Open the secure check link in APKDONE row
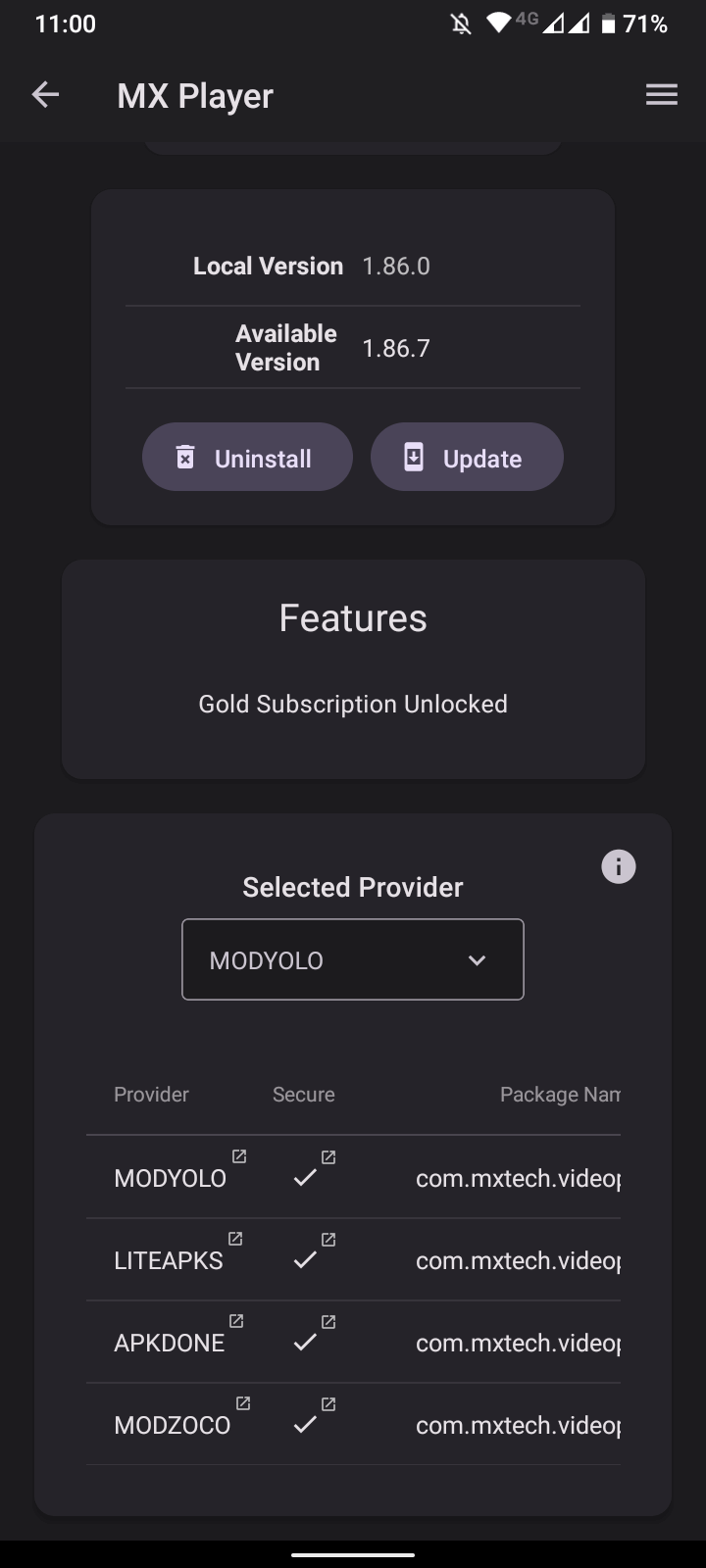 pos(328,1322)
